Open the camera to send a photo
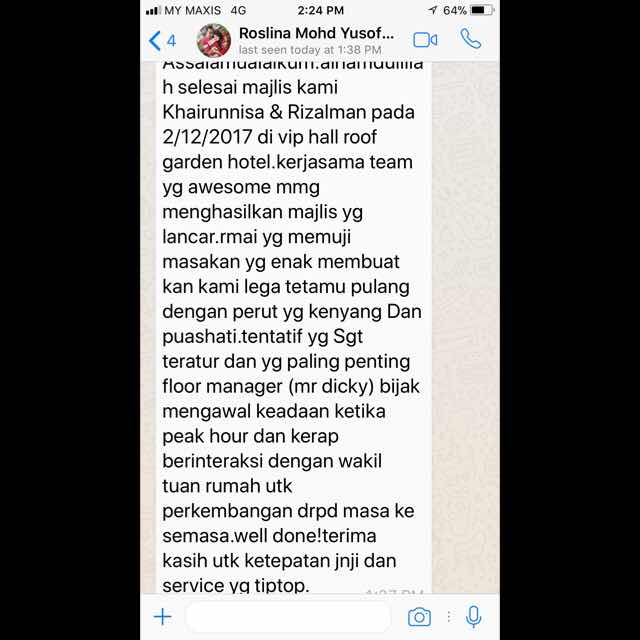Image resolution: width=640 pixels, height=640 pixels. pyautogui.click(x=419, y=617)
